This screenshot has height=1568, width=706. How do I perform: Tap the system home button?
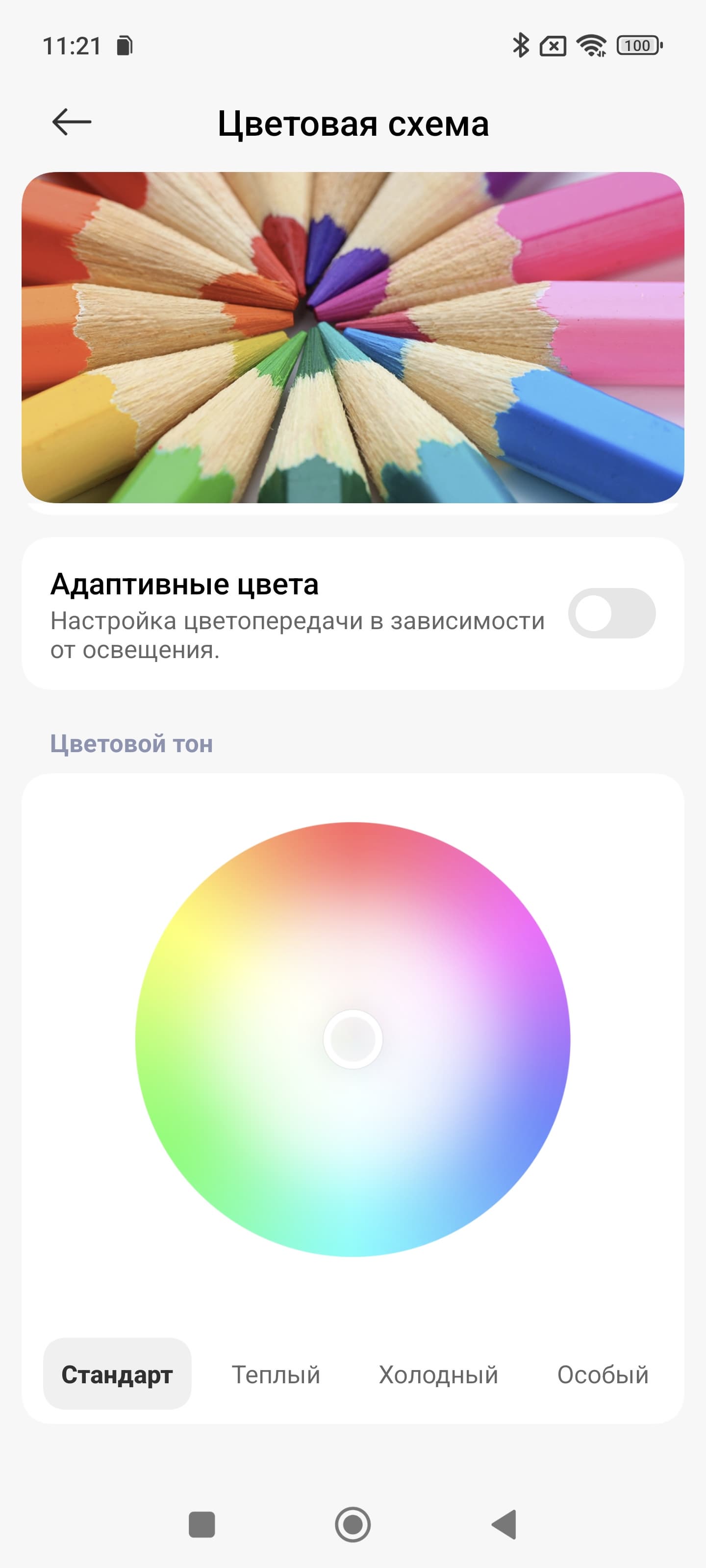tap(353, 1525)
